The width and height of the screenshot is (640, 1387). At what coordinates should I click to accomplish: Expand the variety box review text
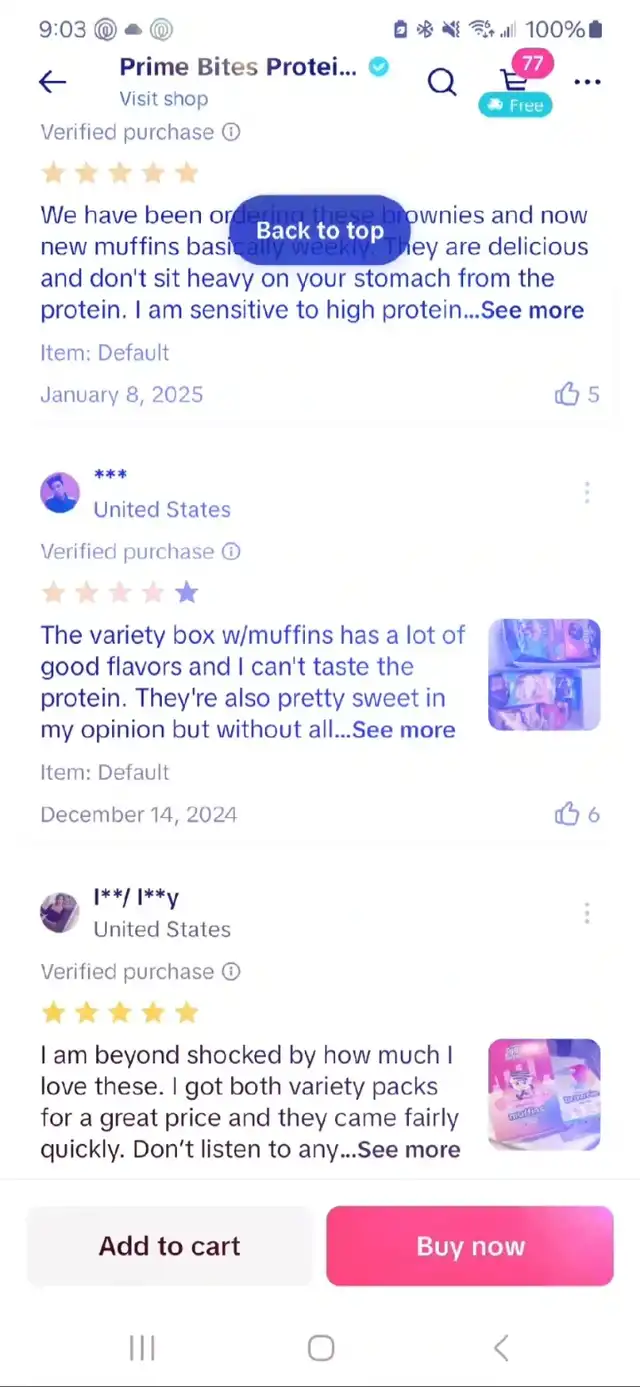click(x=403, y=730)
